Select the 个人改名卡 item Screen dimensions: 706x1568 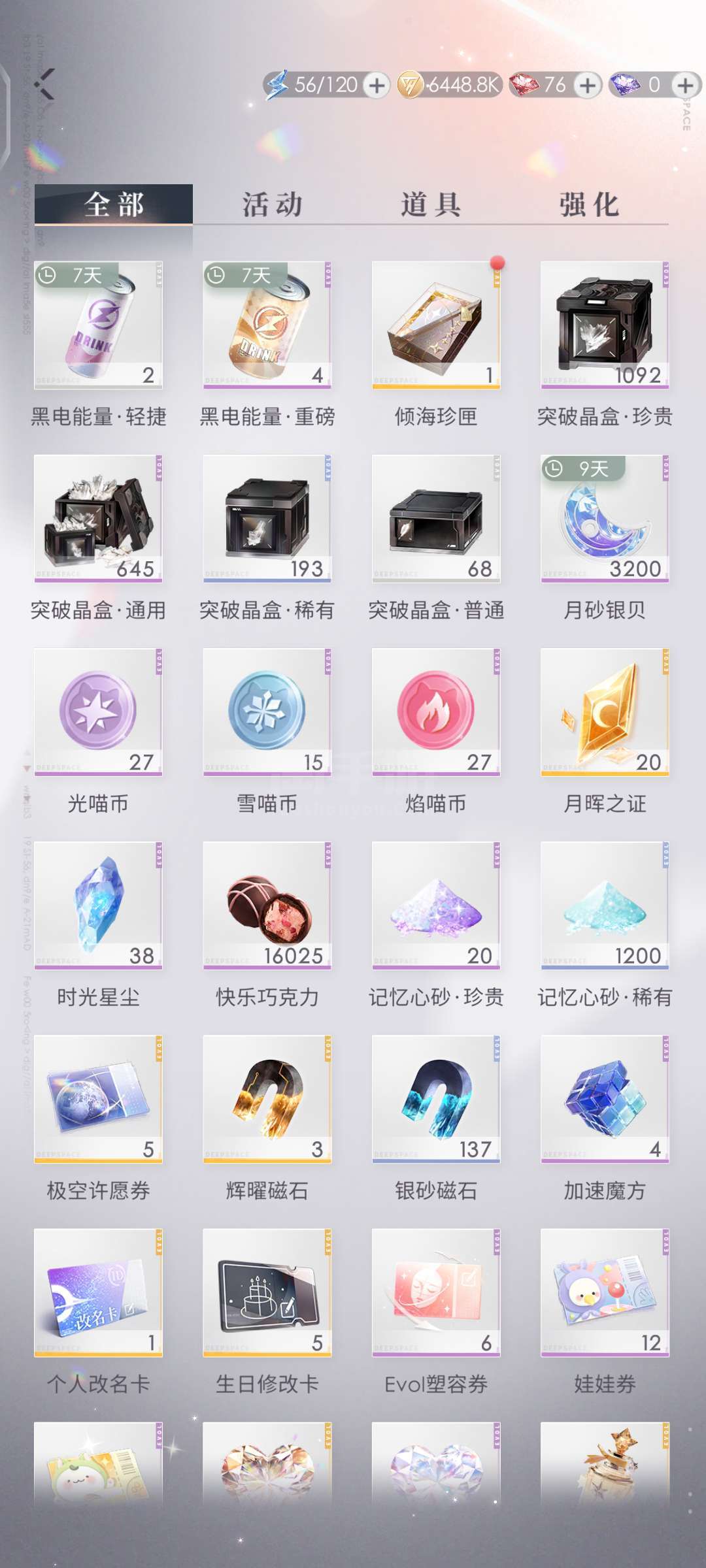(98, 1292)
